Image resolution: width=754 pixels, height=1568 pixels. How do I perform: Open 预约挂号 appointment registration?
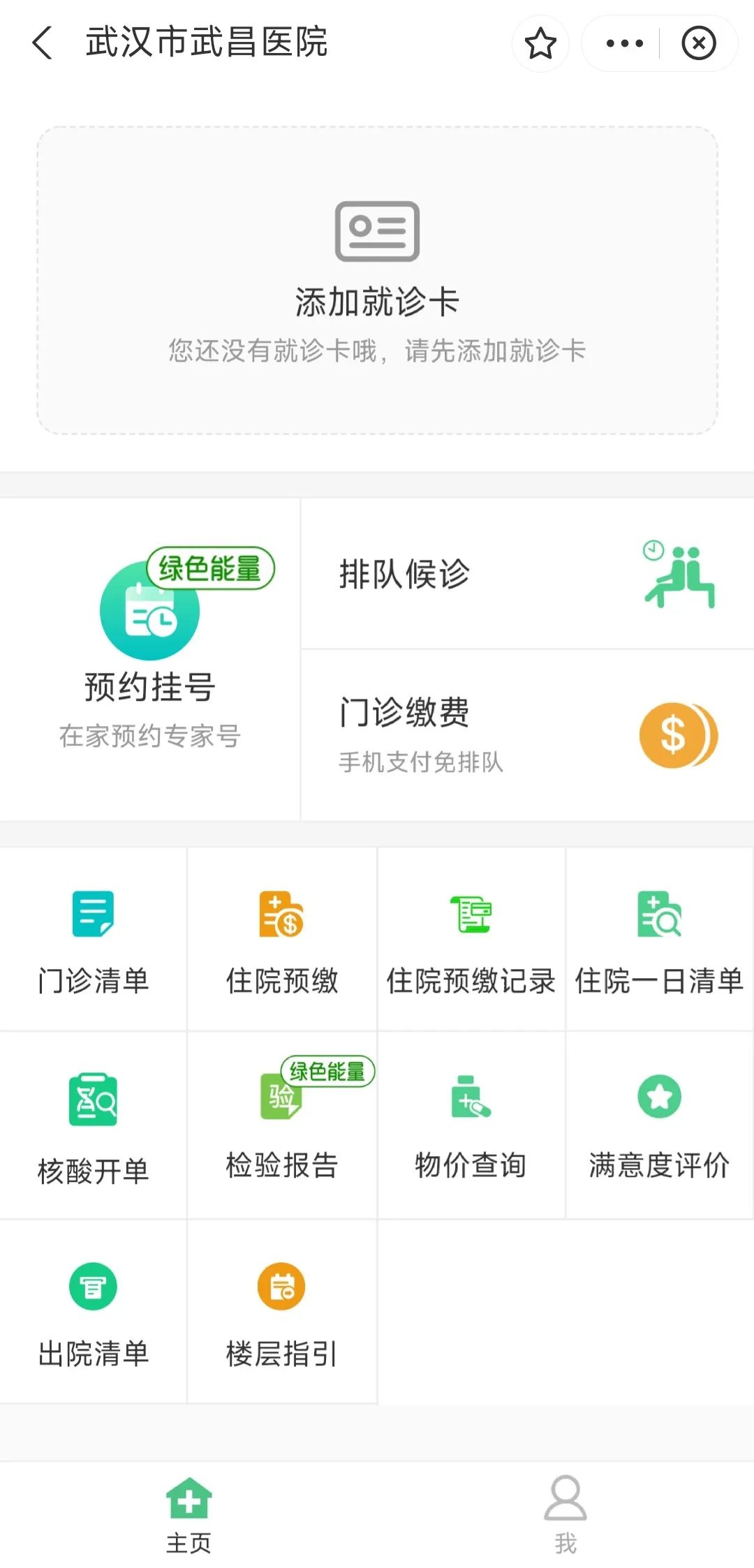(x=149, y=659)
